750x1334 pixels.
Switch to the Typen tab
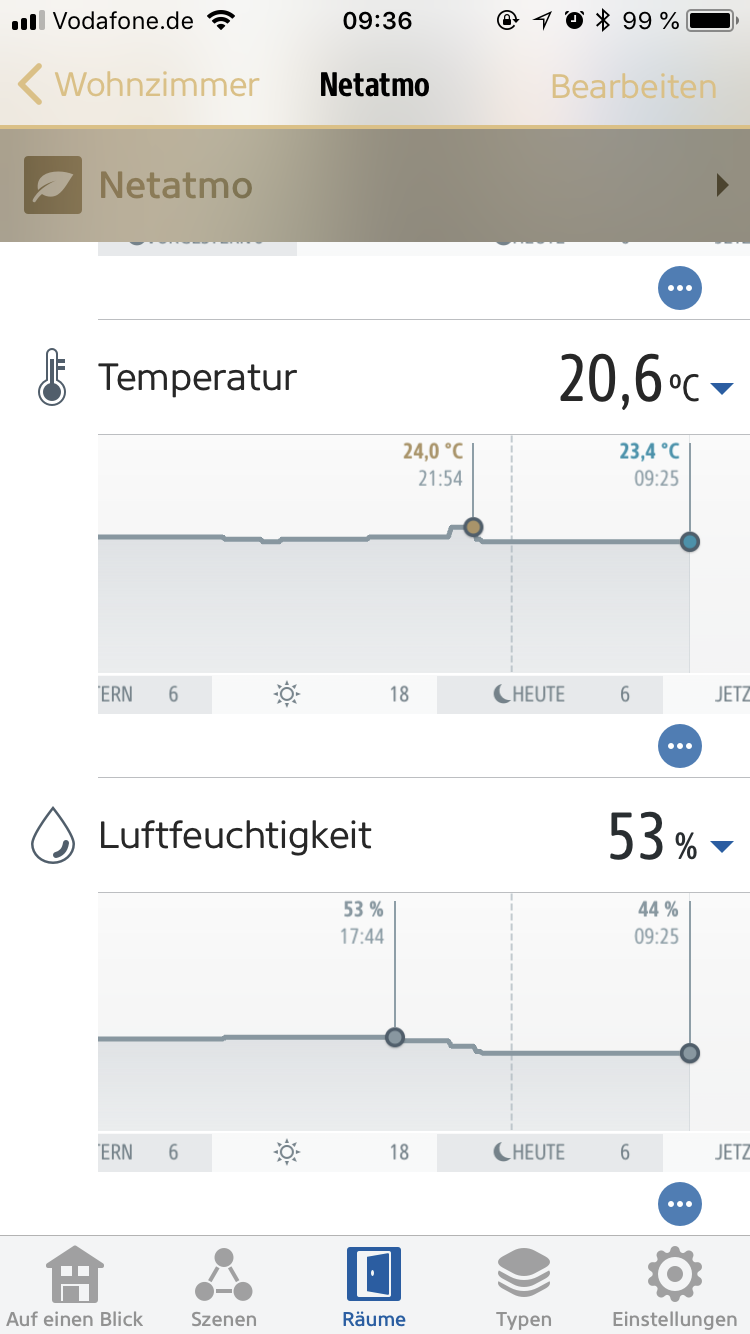pyautogui.click(x=524, y=1287)
